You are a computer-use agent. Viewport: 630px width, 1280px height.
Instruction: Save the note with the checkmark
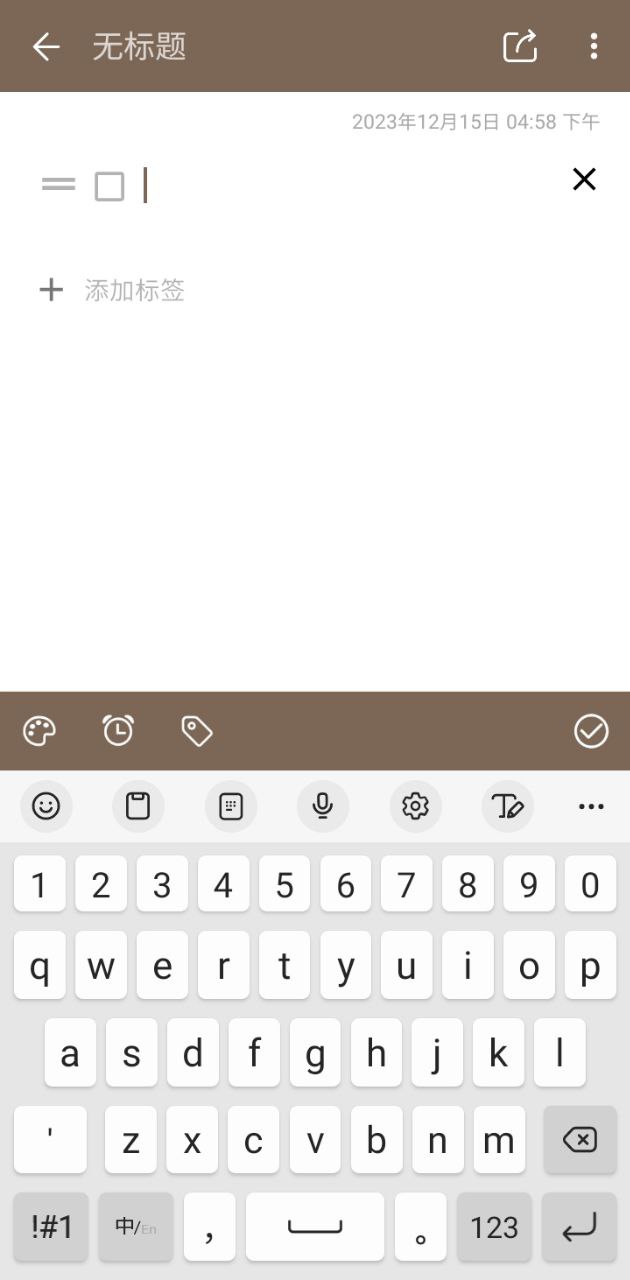coord(591,731)
